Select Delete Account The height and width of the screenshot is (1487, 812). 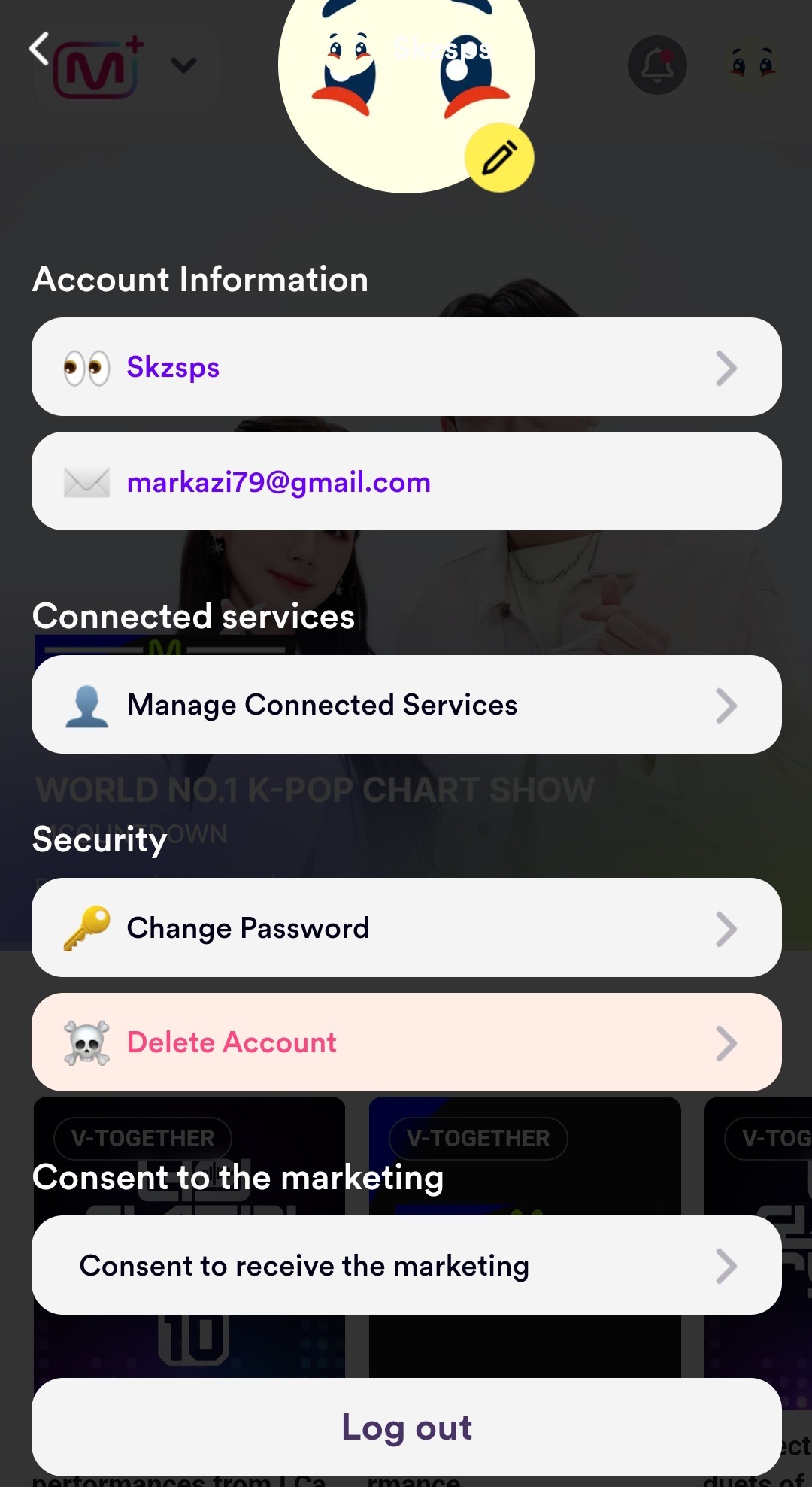click(x=406, y=1042)
